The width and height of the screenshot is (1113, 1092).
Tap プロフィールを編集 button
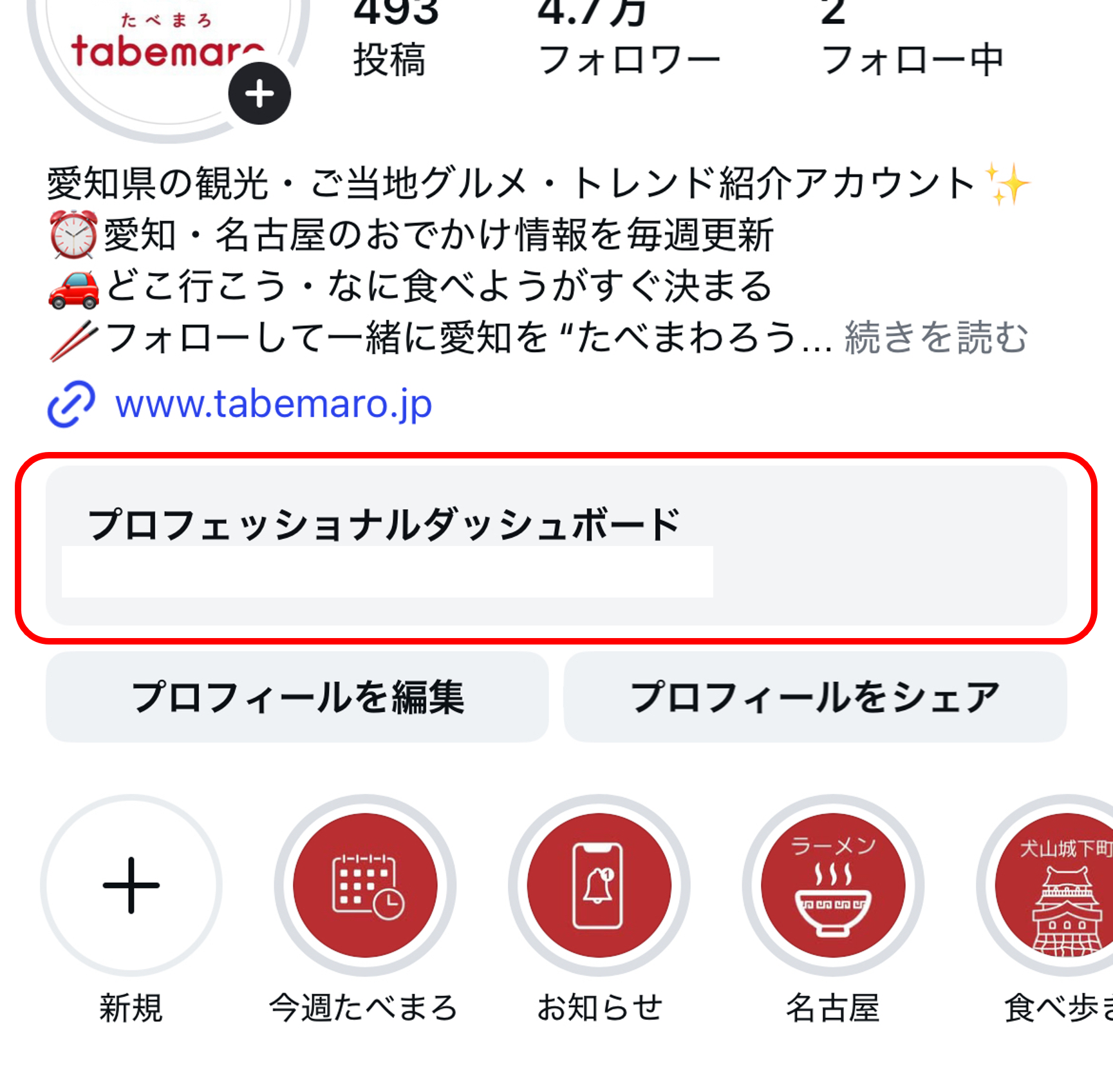(297, 697)
